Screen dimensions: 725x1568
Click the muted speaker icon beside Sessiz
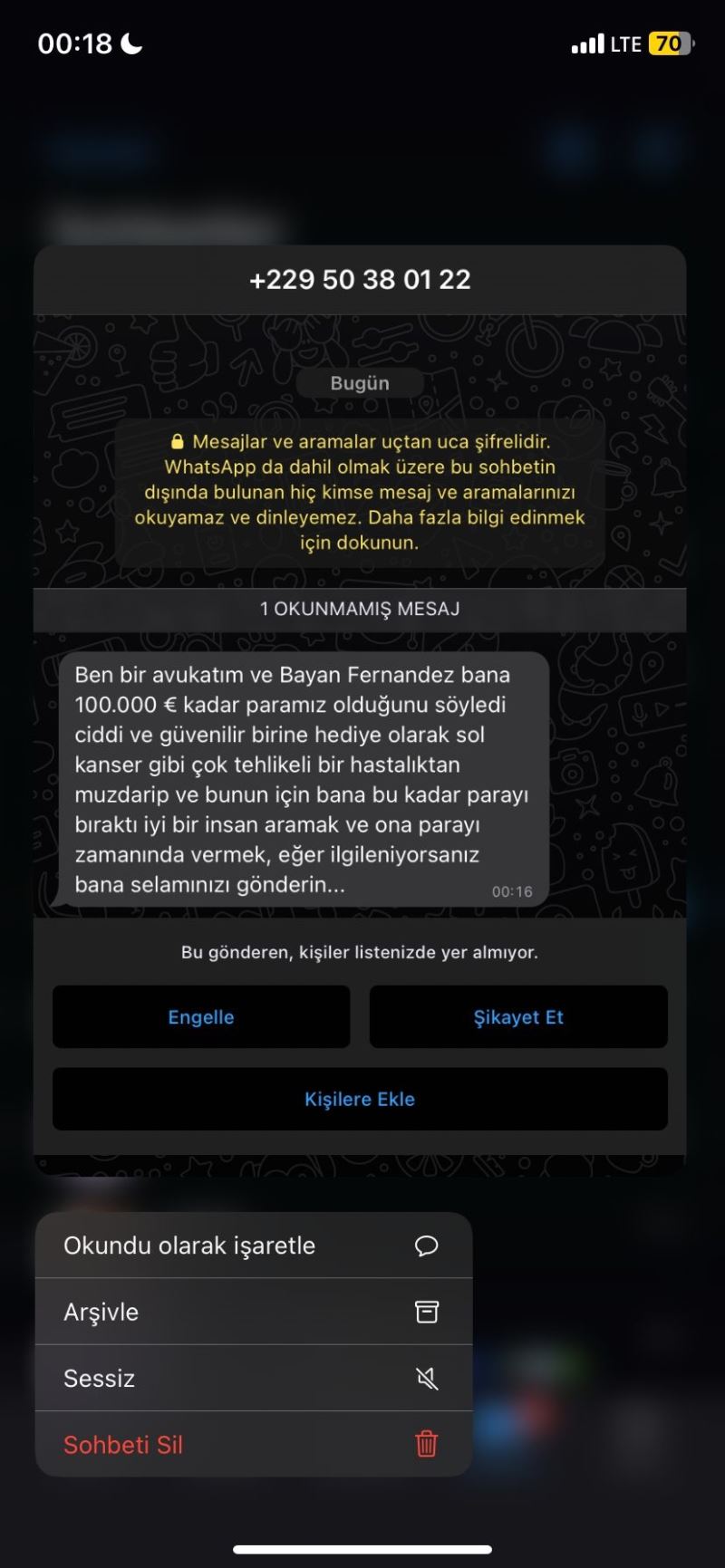[428, 1378]
